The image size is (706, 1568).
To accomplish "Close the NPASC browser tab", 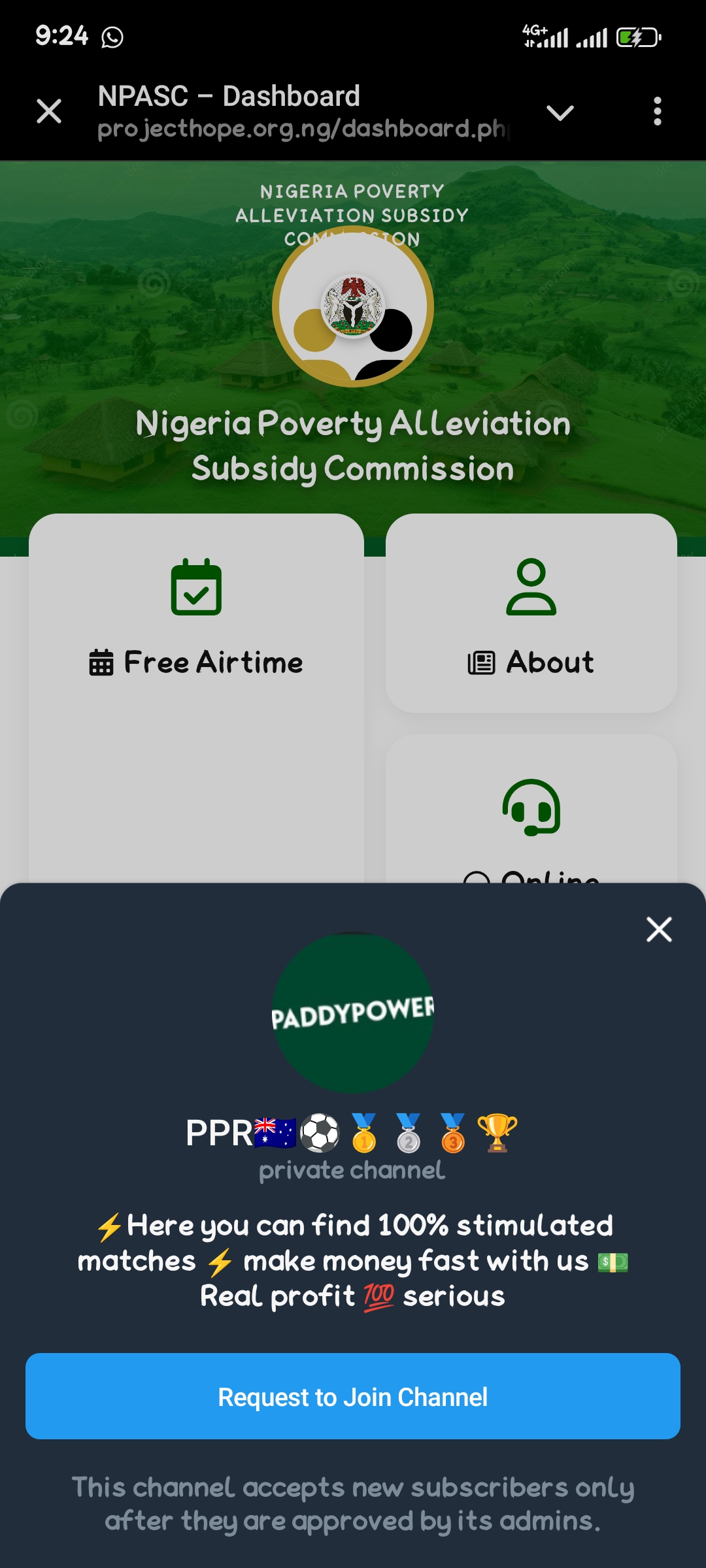I will (x=49, y=111).
